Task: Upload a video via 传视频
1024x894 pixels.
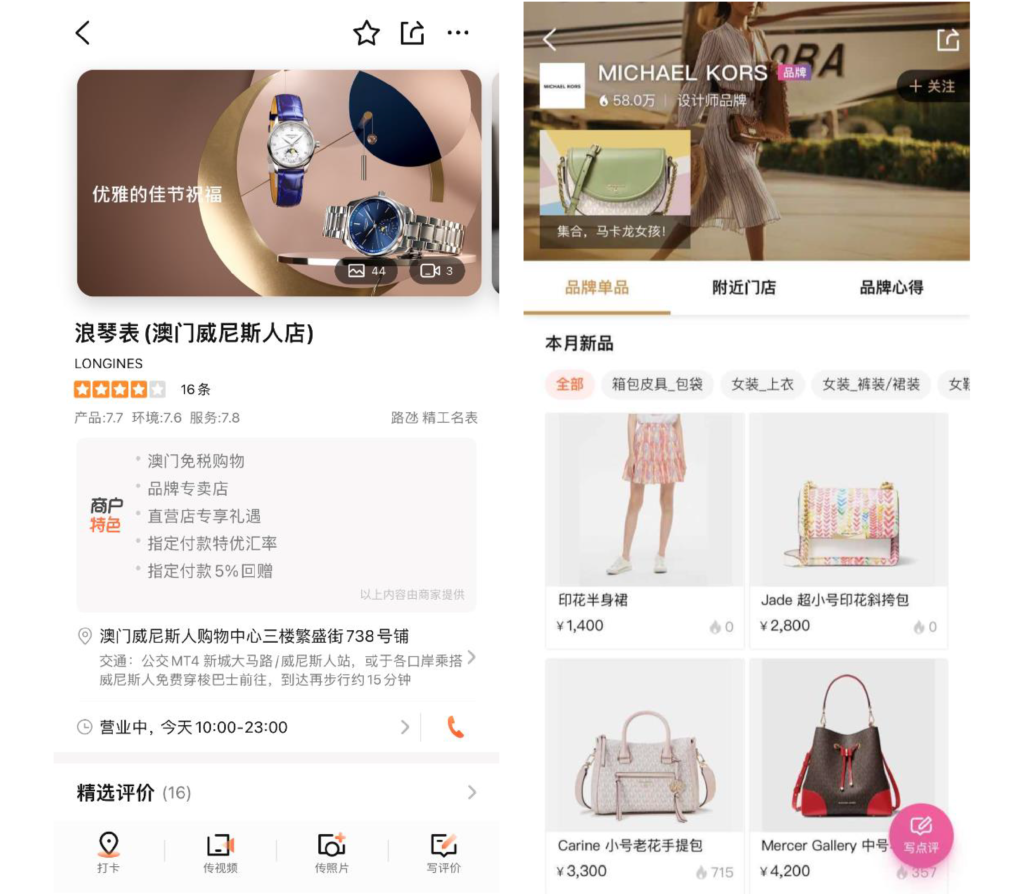Action: coord(220,851)
